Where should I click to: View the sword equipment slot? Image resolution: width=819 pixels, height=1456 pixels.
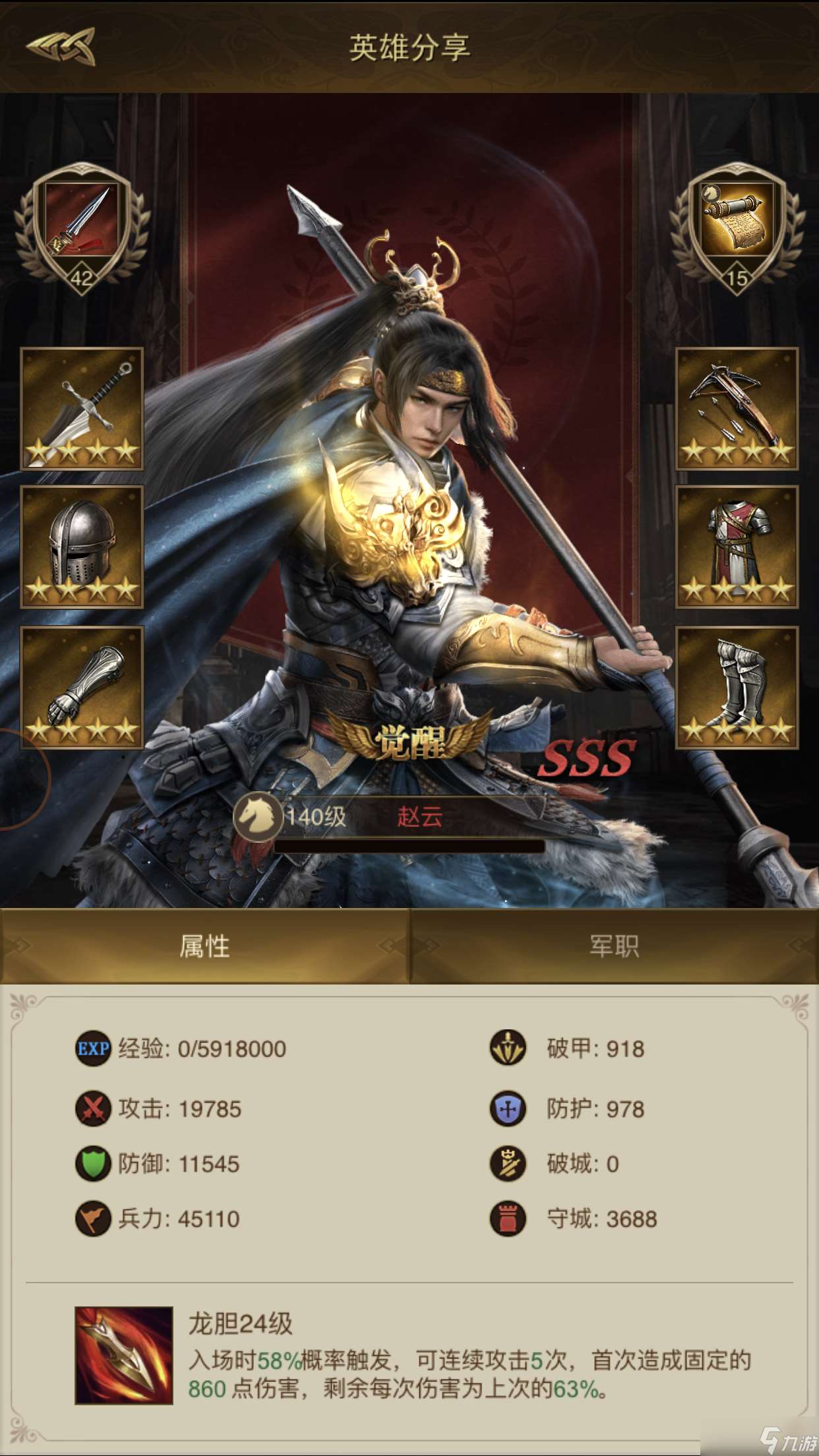(82, 409)
